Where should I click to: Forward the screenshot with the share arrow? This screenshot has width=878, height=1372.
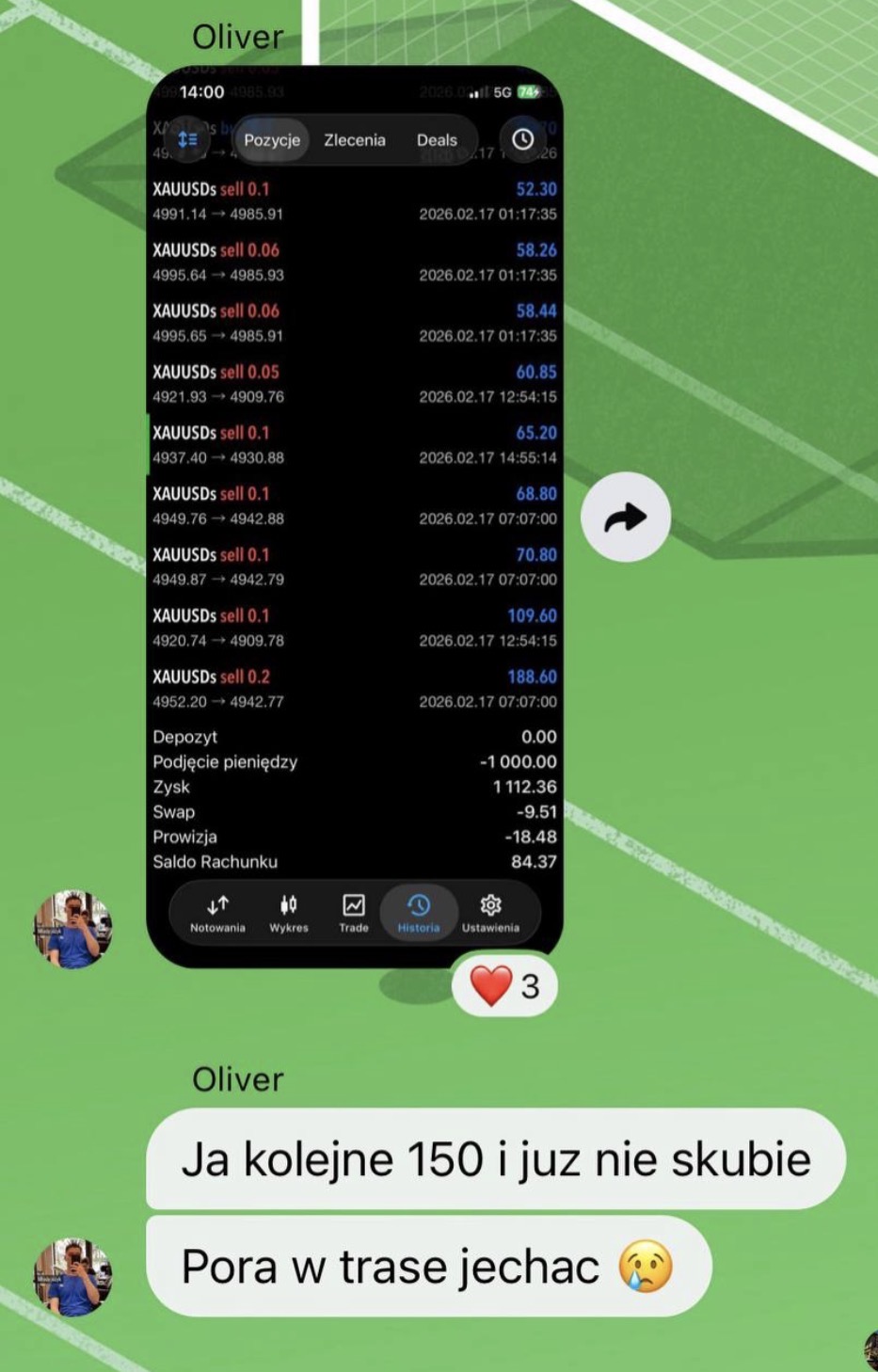point(625,517)
